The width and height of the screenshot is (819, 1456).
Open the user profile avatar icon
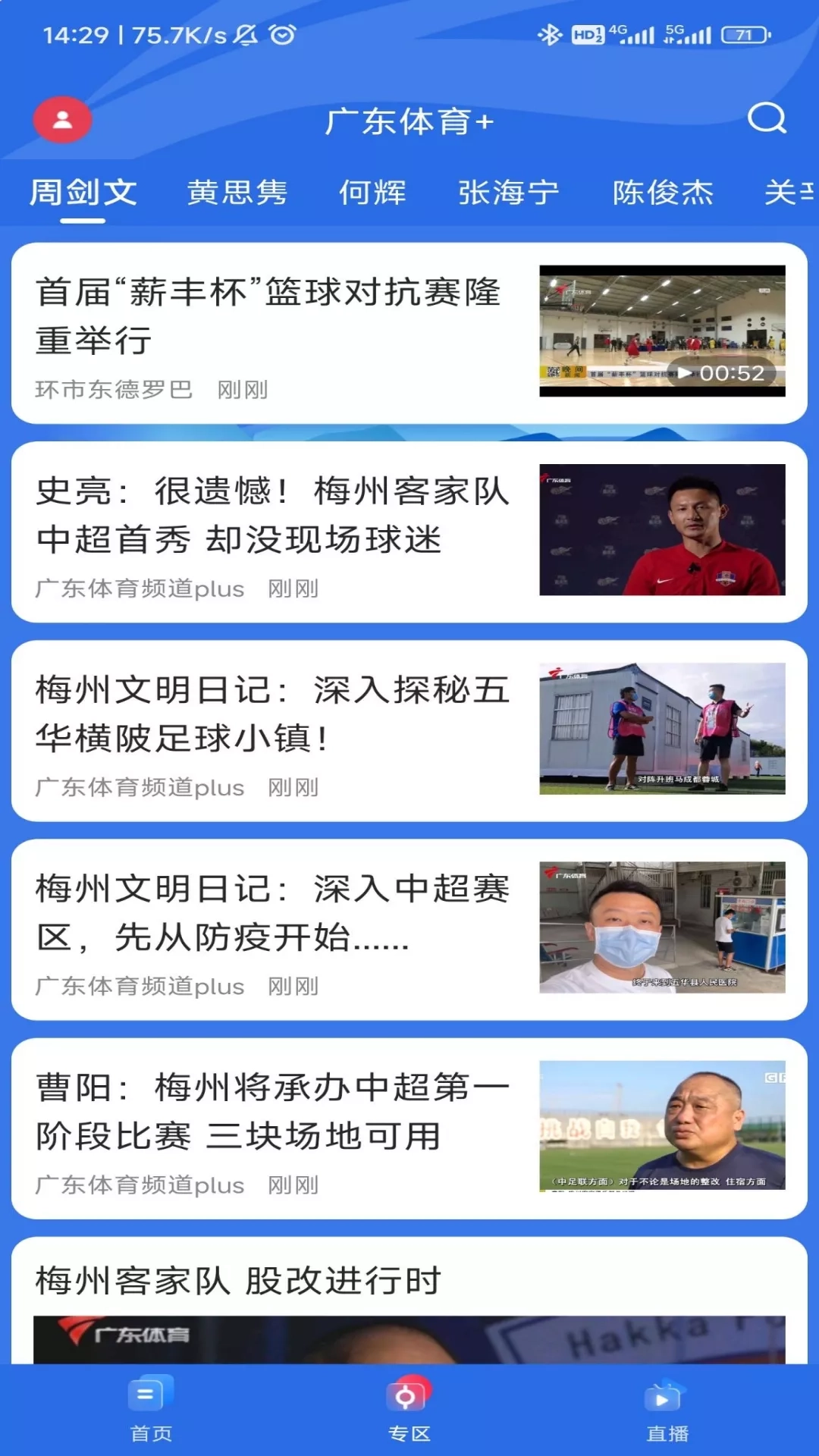[x=62, y=119]
